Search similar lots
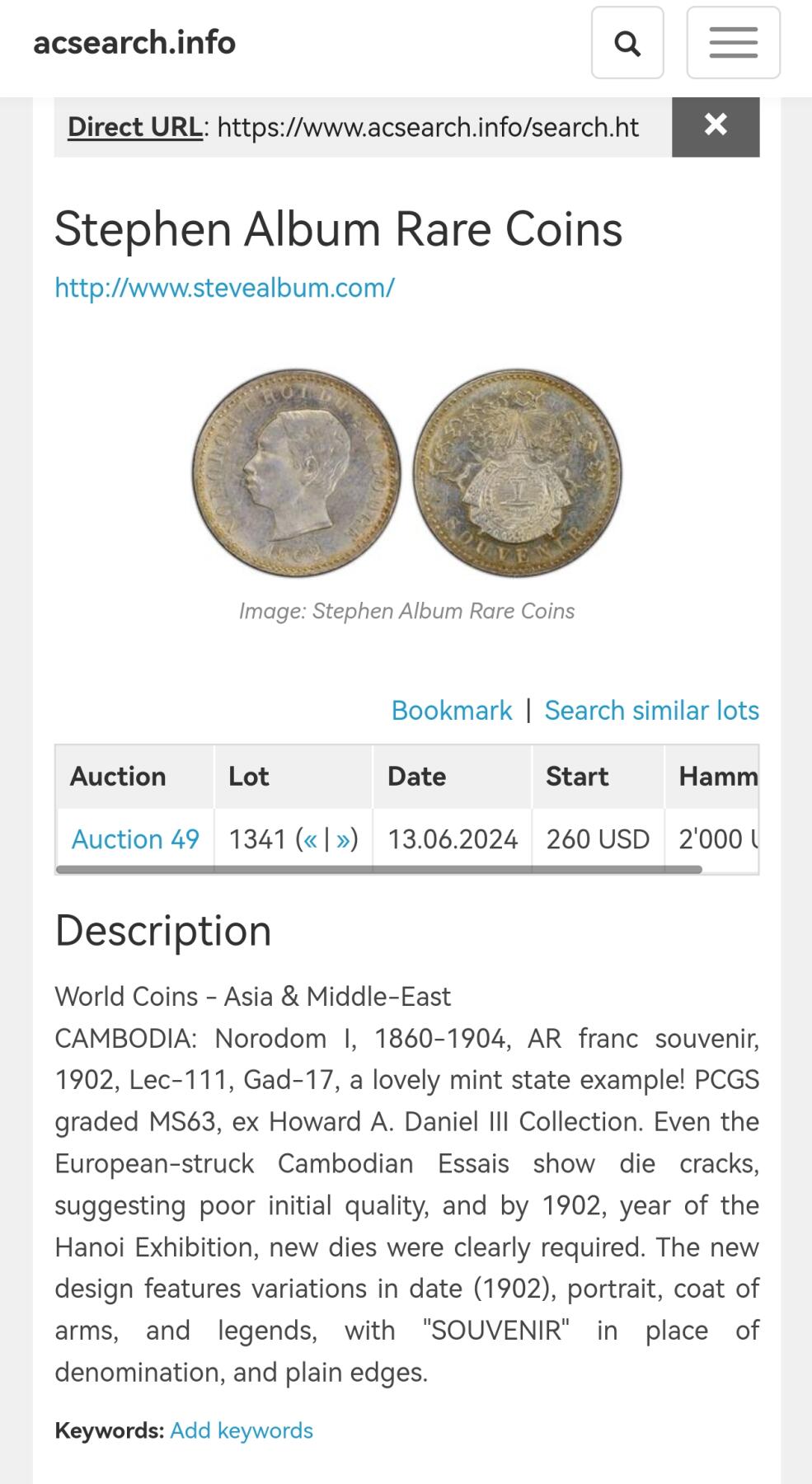Image resolution: width=812 pixels, height=1484 pixels. 651,711
